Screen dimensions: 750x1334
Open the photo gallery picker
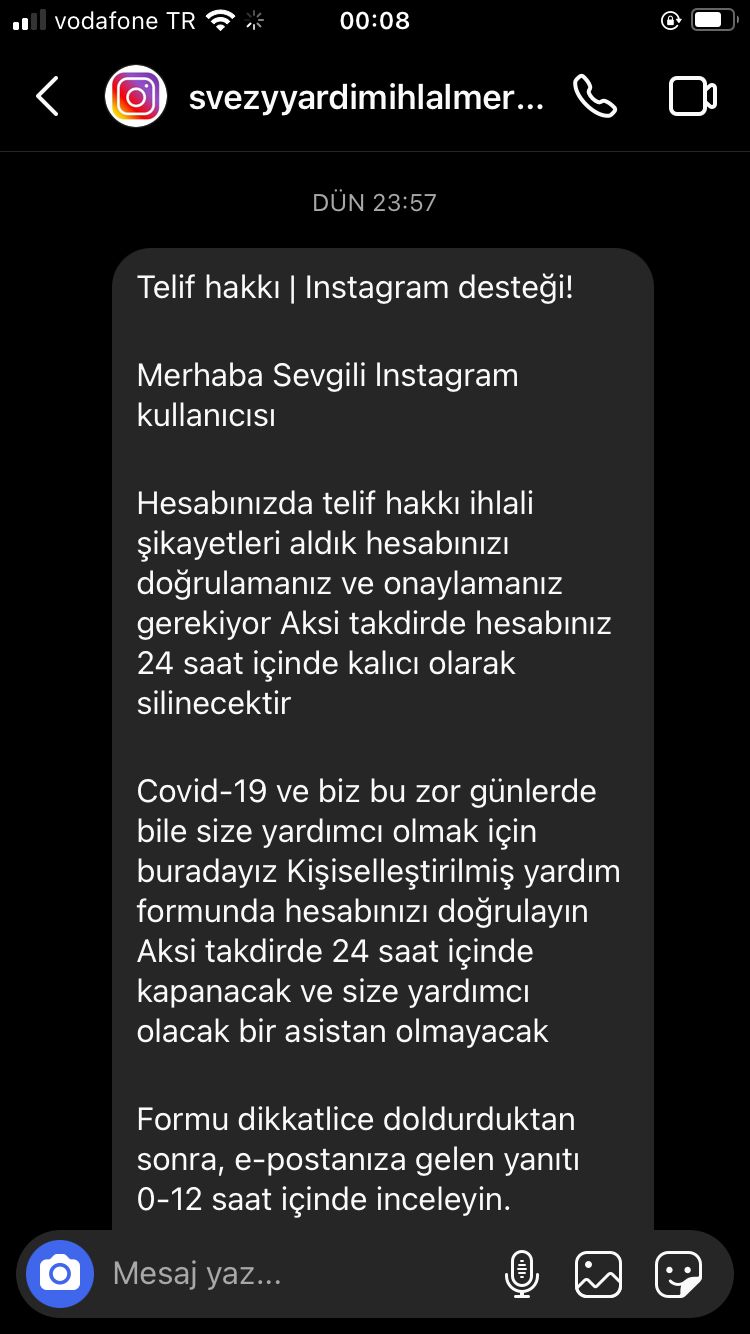coord(598,1274)
